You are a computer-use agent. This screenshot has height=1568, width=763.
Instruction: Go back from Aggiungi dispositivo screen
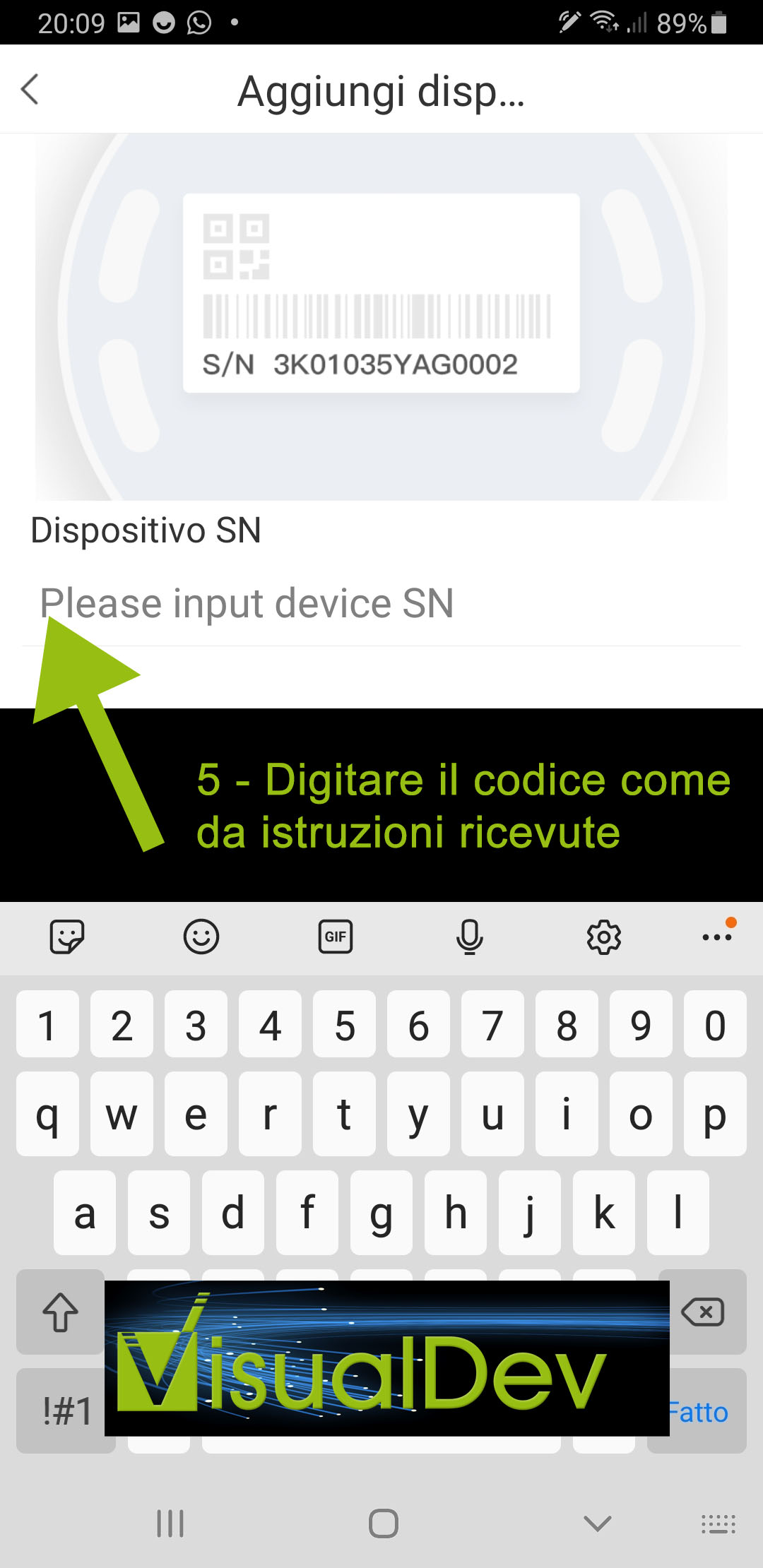point(30,90)
